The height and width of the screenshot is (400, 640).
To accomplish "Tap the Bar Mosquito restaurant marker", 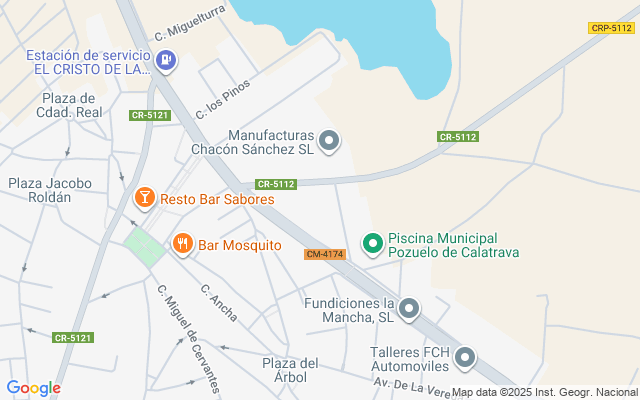I will click(x=182, y=244).
